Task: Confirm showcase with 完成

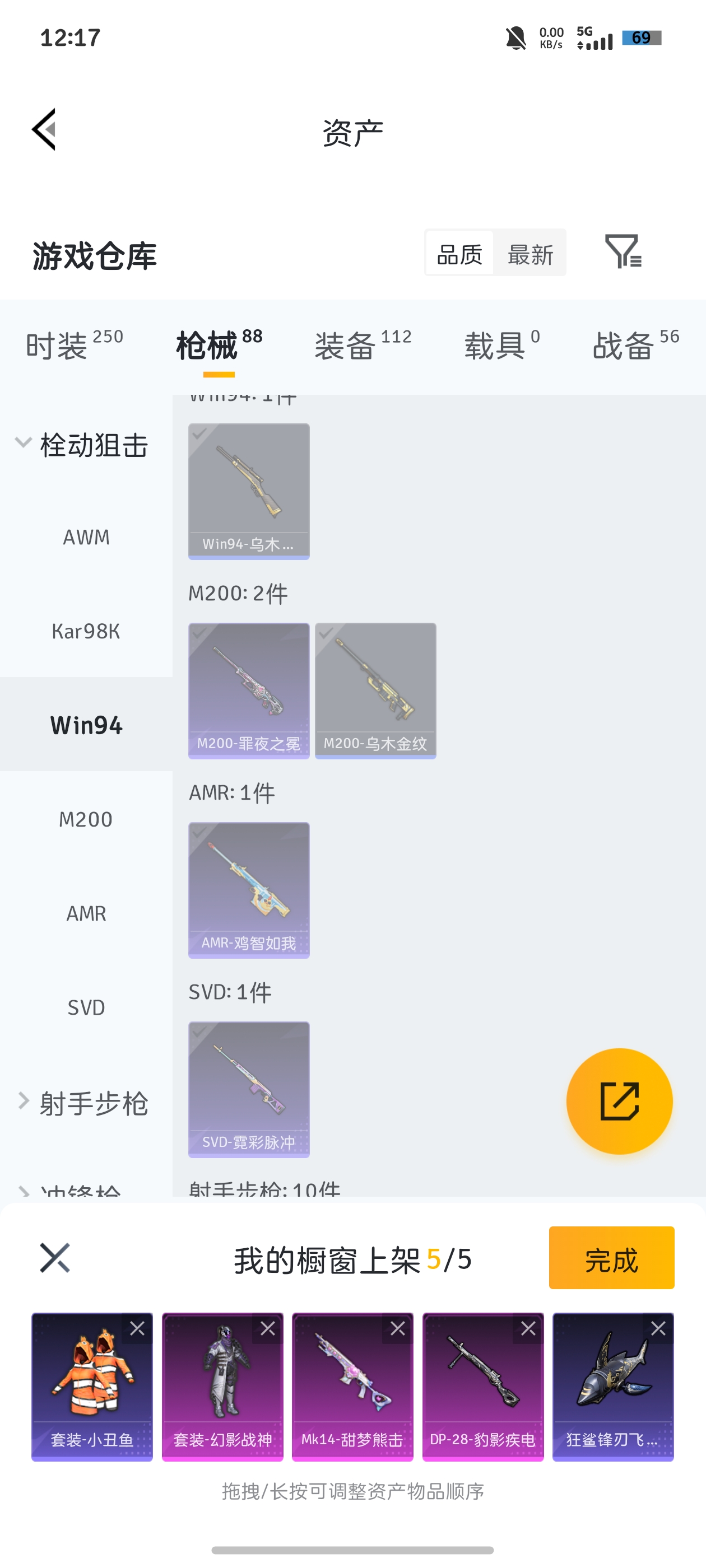Action: pyautogui.click(x=611, y=1258)
